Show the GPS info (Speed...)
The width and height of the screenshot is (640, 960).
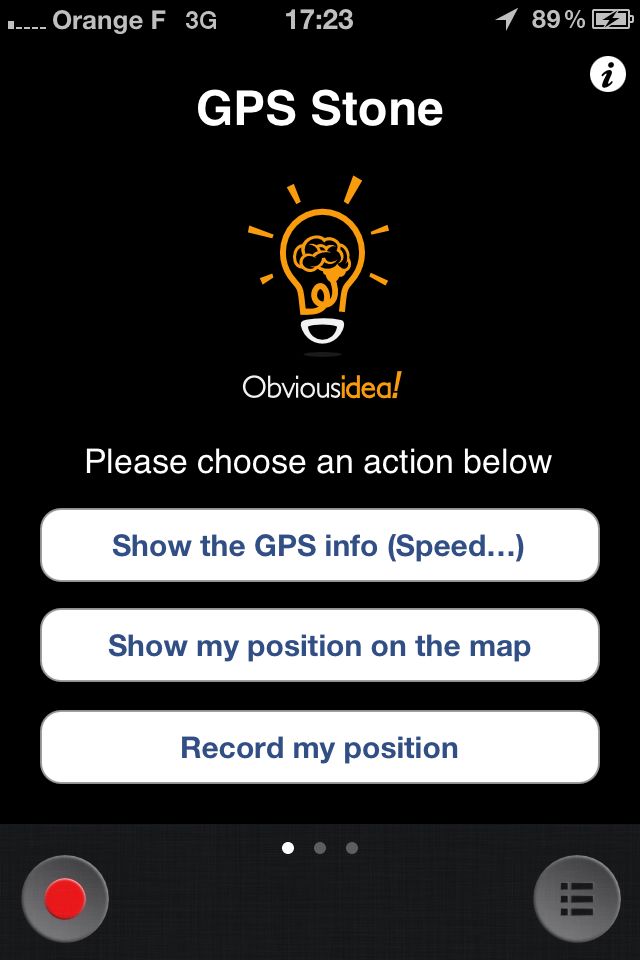319,546
